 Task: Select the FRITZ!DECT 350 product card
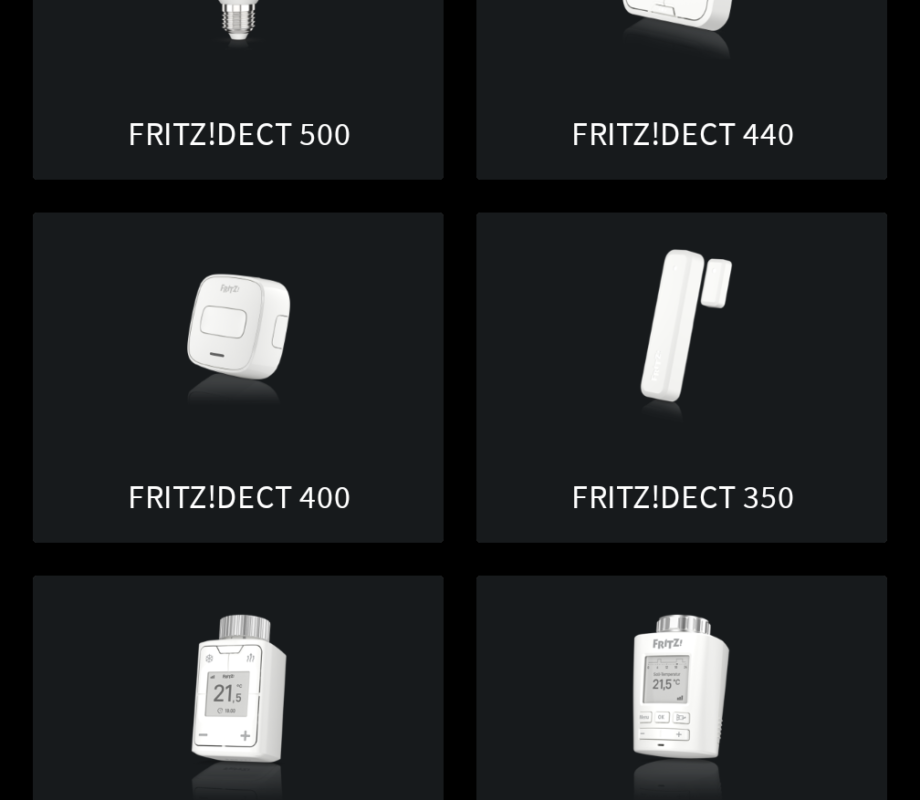682,378
